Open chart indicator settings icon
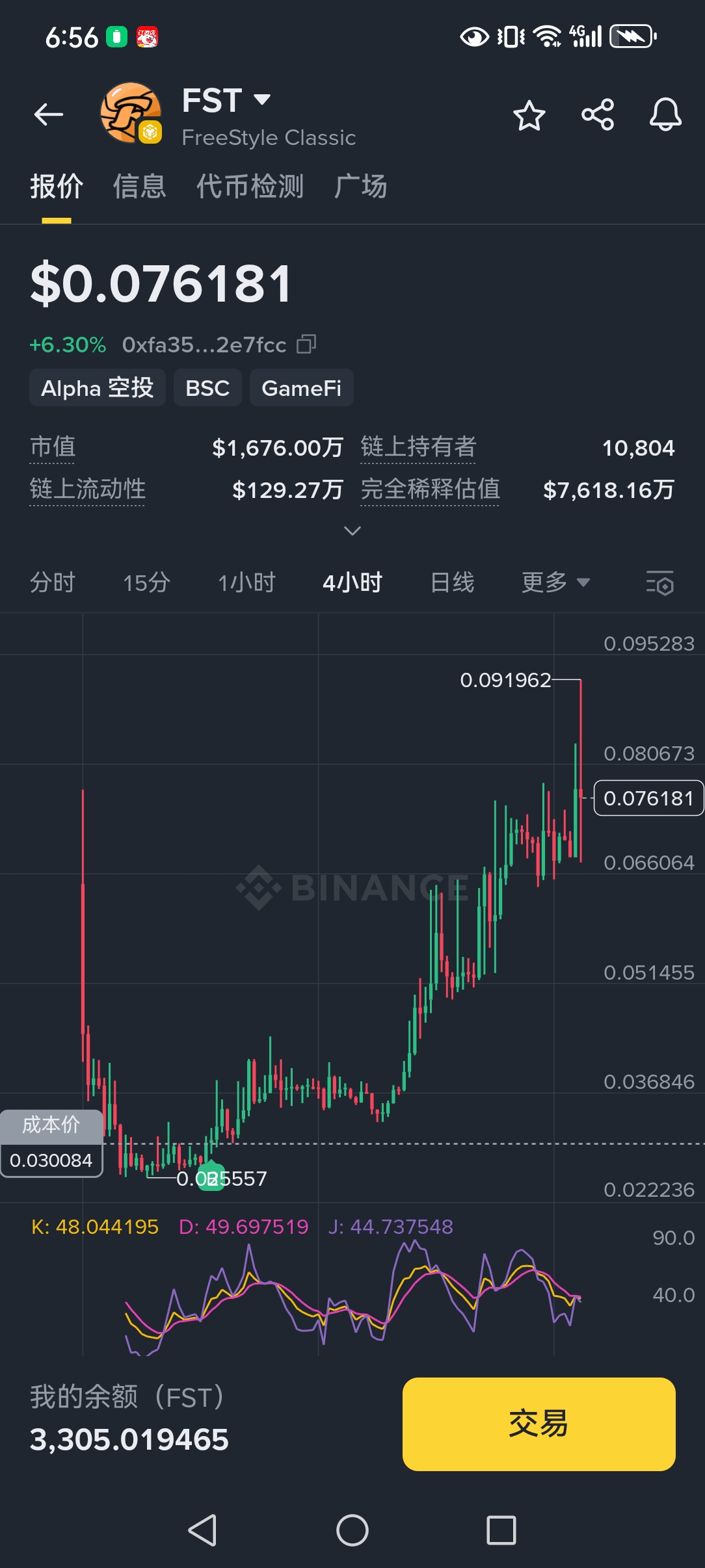This screenshot has width=705, height=1568. pos(659,582)
